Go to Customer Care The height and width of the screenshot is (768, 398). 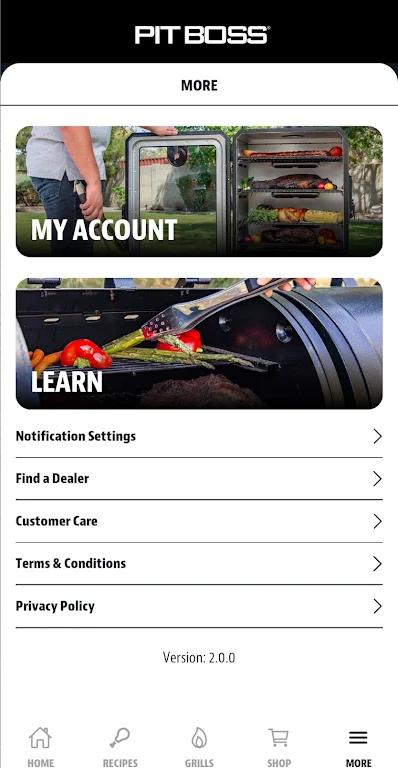pyautogui.click(x=199, y=521)
